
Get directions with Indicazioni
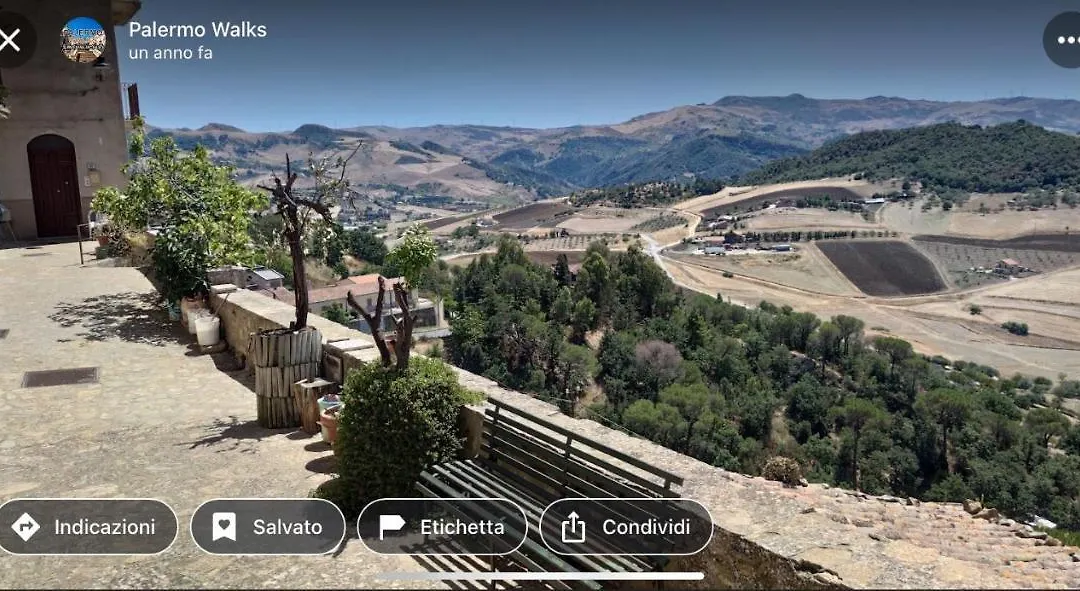click(86, 527)
